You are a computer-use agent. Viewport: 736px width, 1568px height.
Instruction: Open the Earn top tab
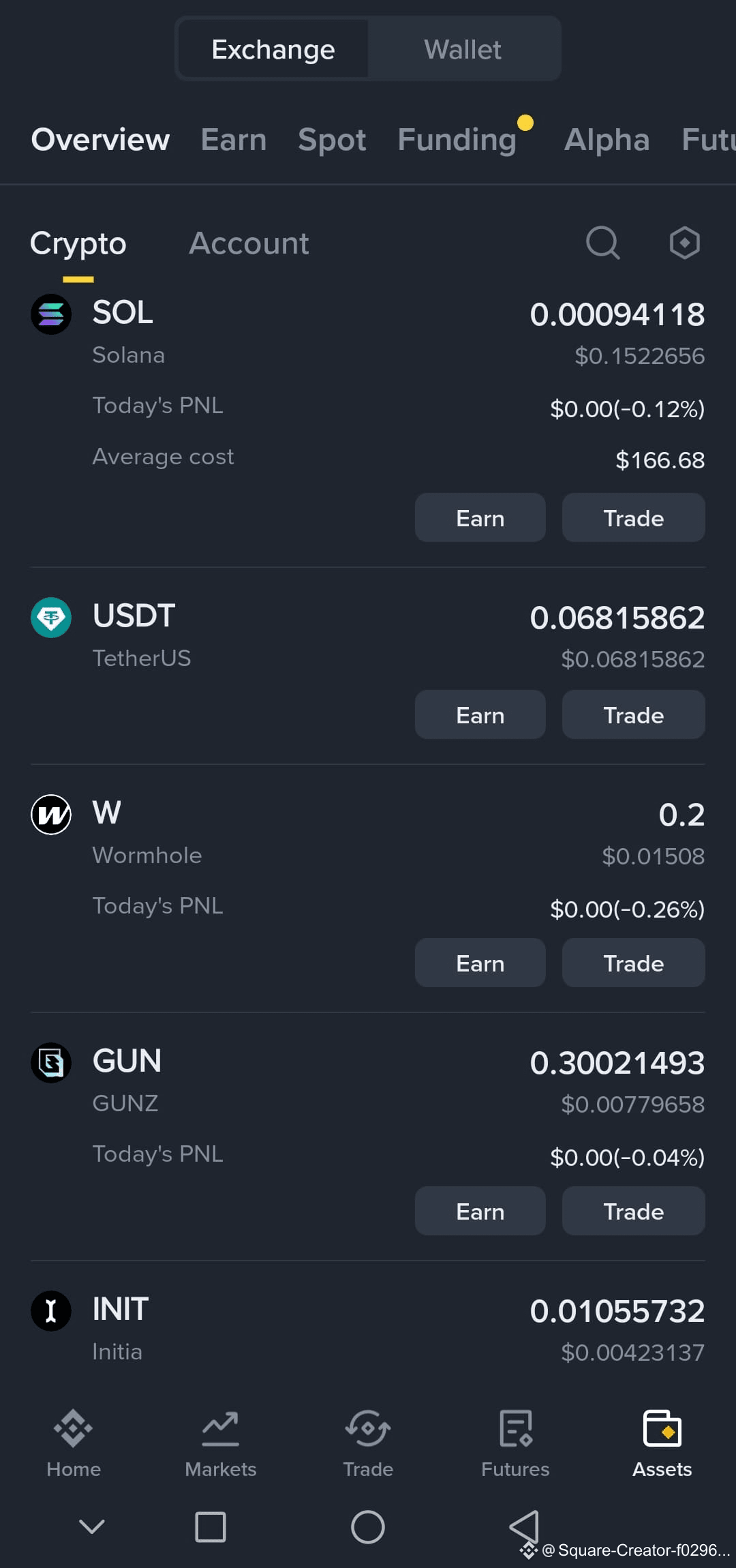pyautogui.click(x=234, y=140)
